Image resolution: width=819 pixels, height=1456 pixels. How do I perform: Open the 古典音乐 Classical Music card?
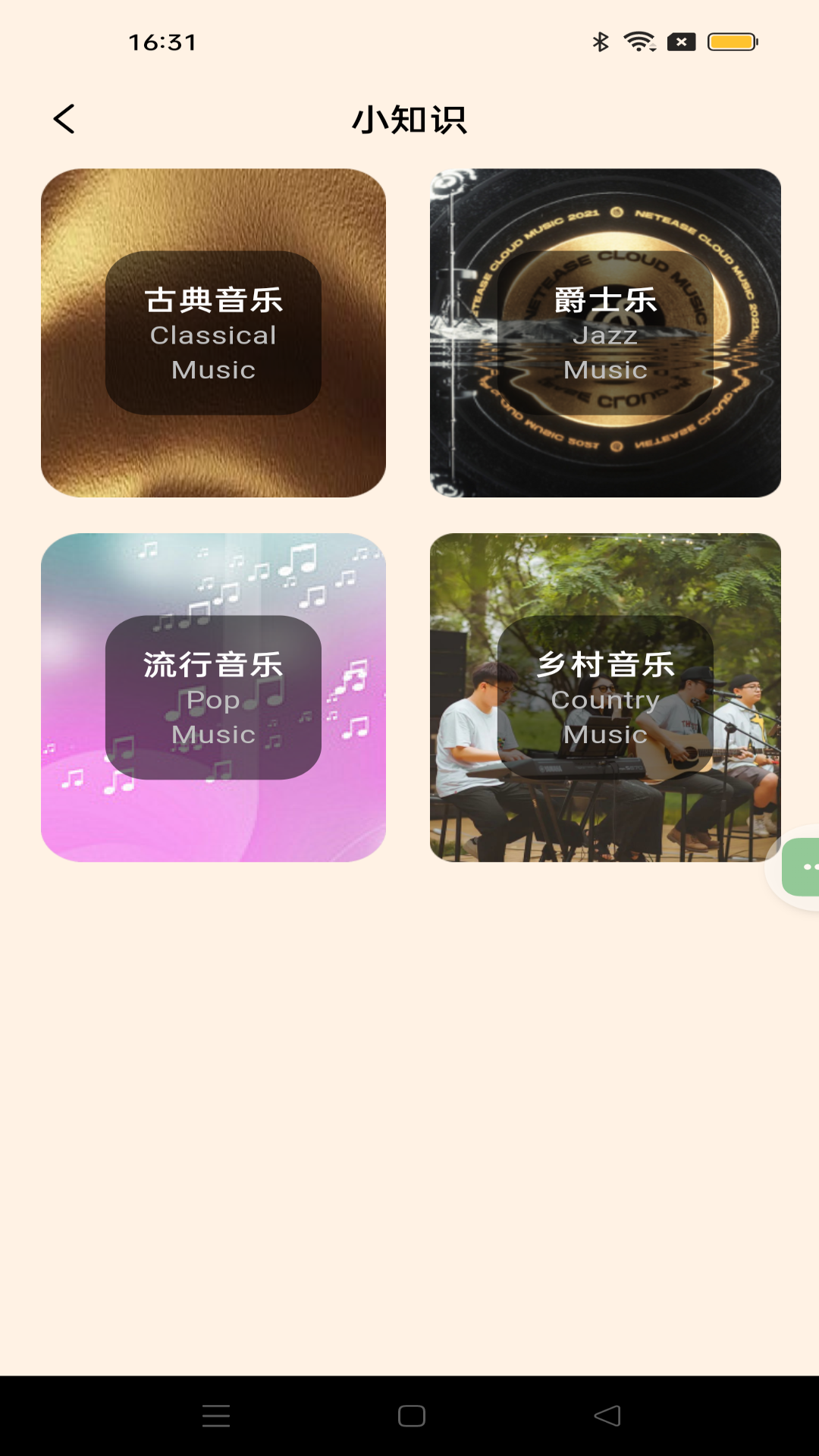tap(213, 333)
